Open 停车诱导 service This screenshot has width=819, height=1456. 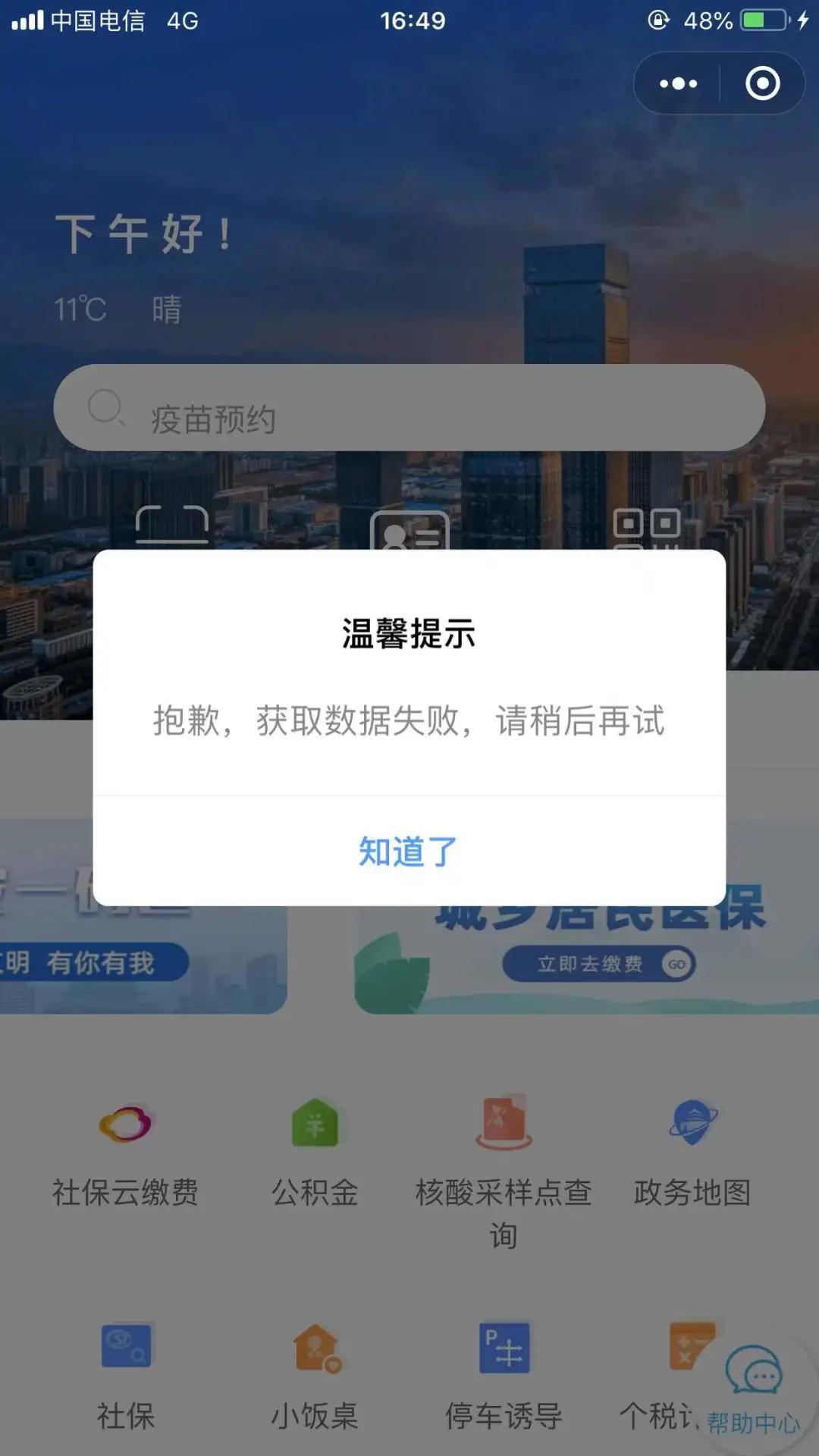[504, 1375]
